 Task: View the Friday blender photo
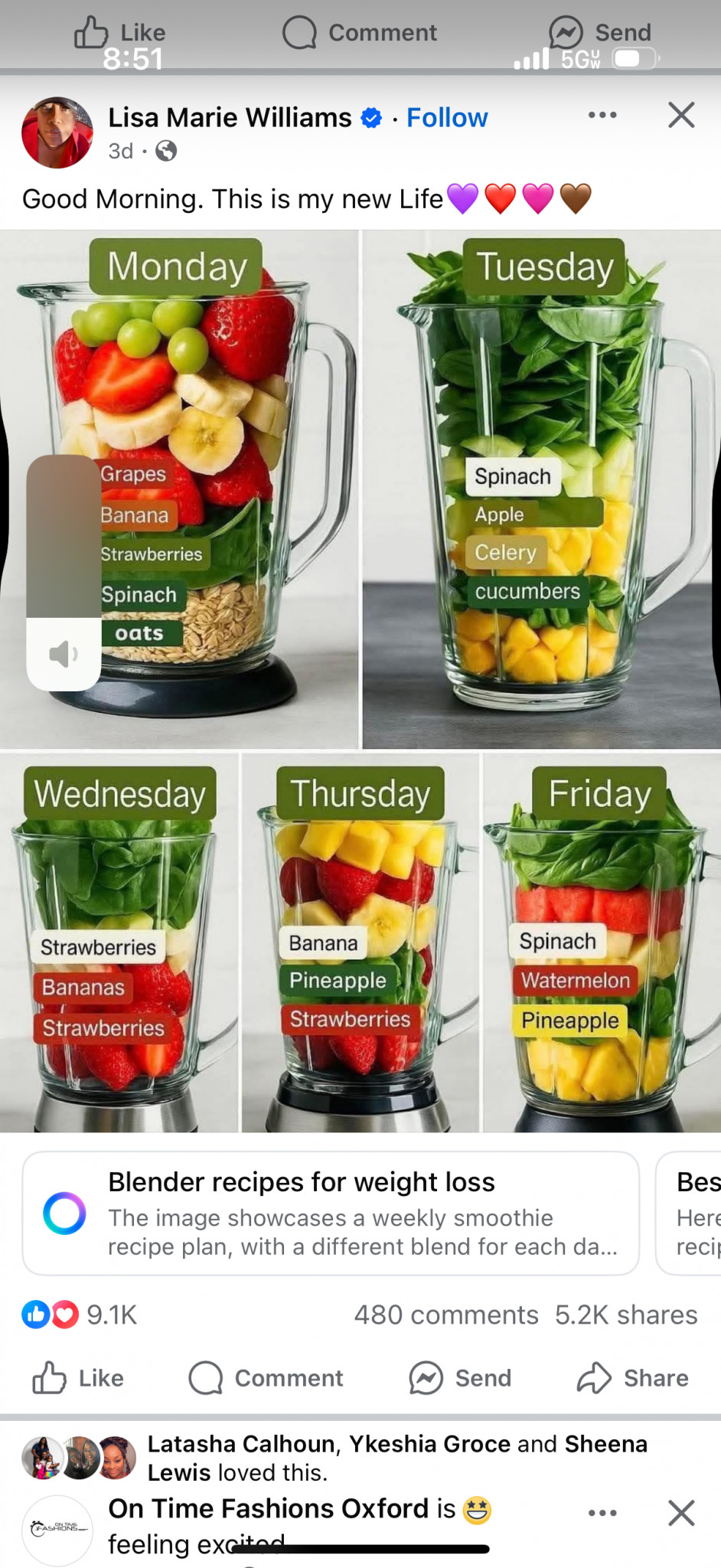[602, 942]
